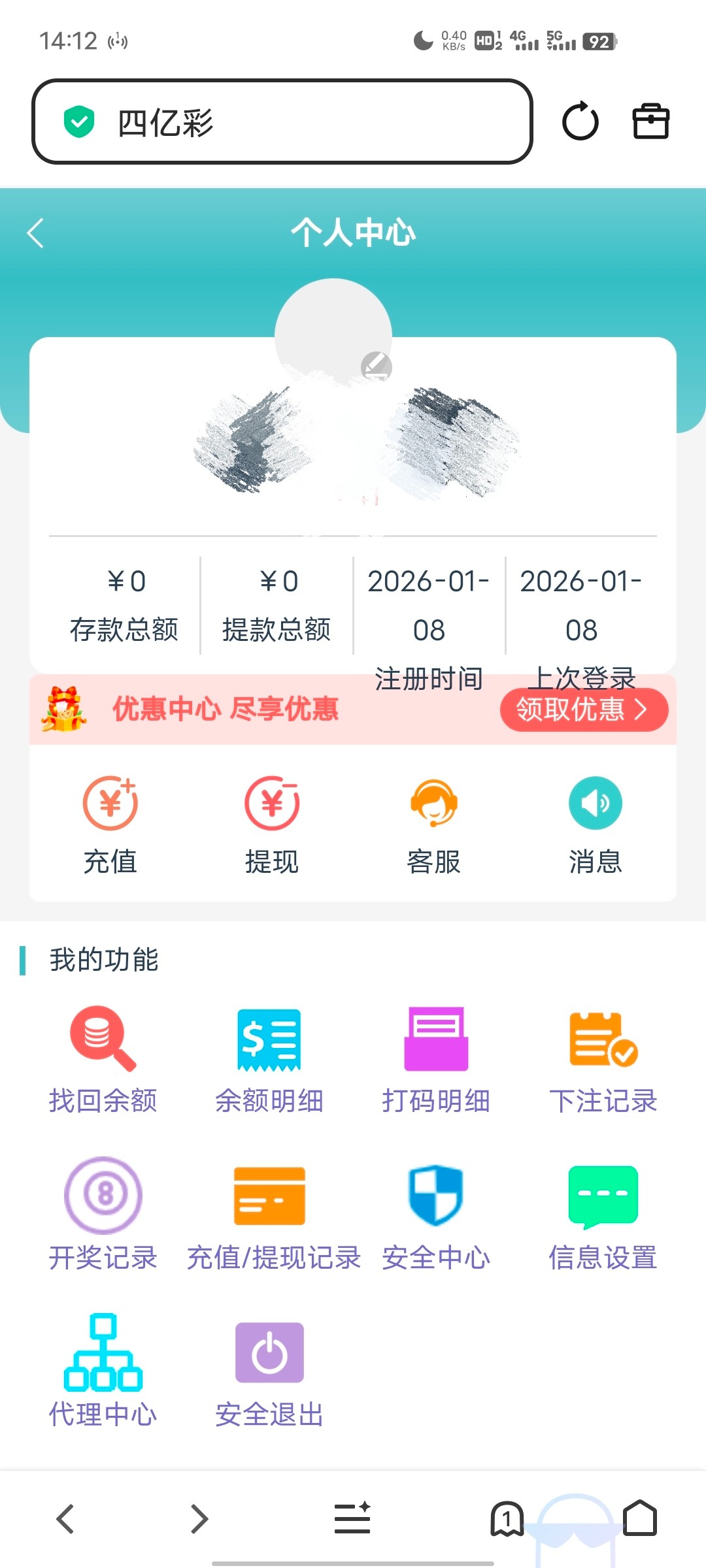706x1568 pixels.
Task: Go to 安全中心
Action: (x=436, y=1215)
